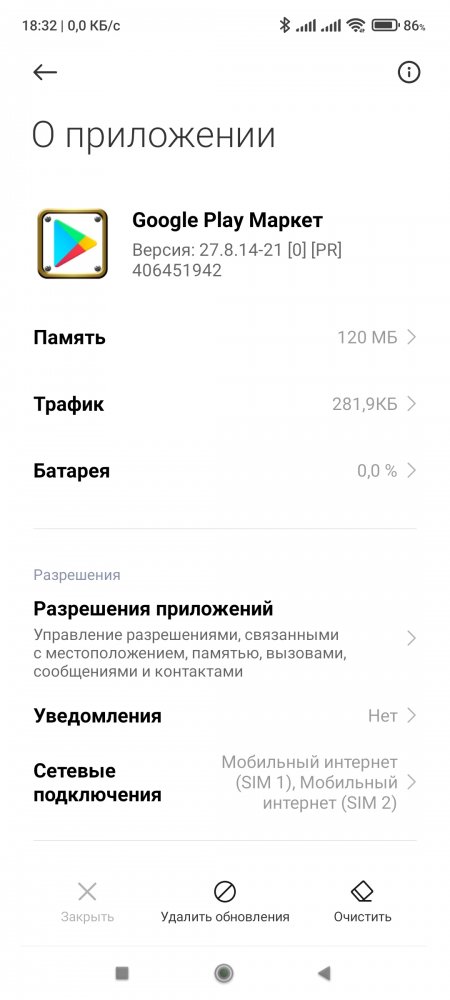The height and width of the screenshot is (1000, 450).
Task: View Трафик data usage
Action: click(x=225, y=404)
